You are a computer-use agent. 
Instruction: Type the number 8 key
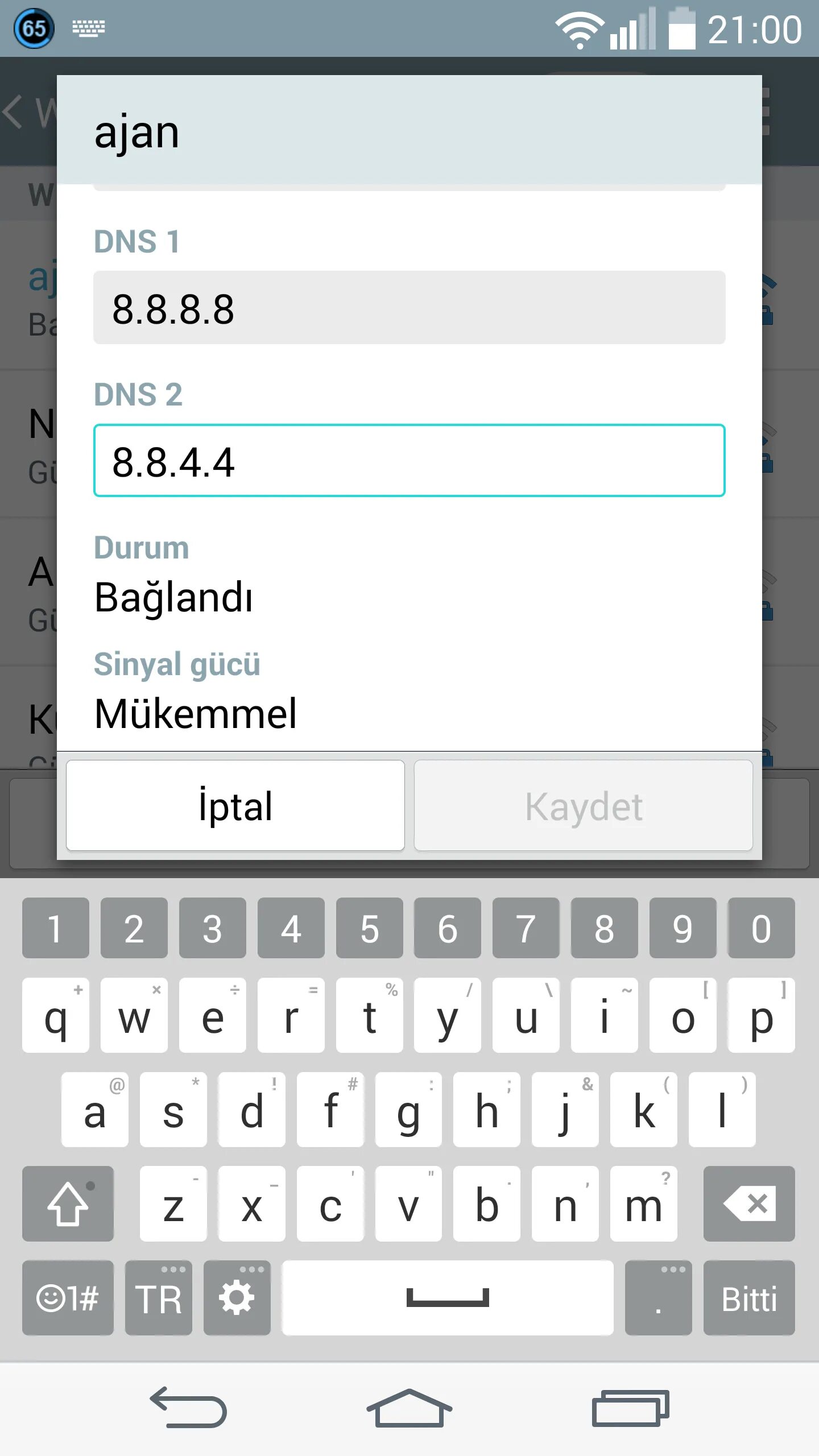click(x=604, y=928)
